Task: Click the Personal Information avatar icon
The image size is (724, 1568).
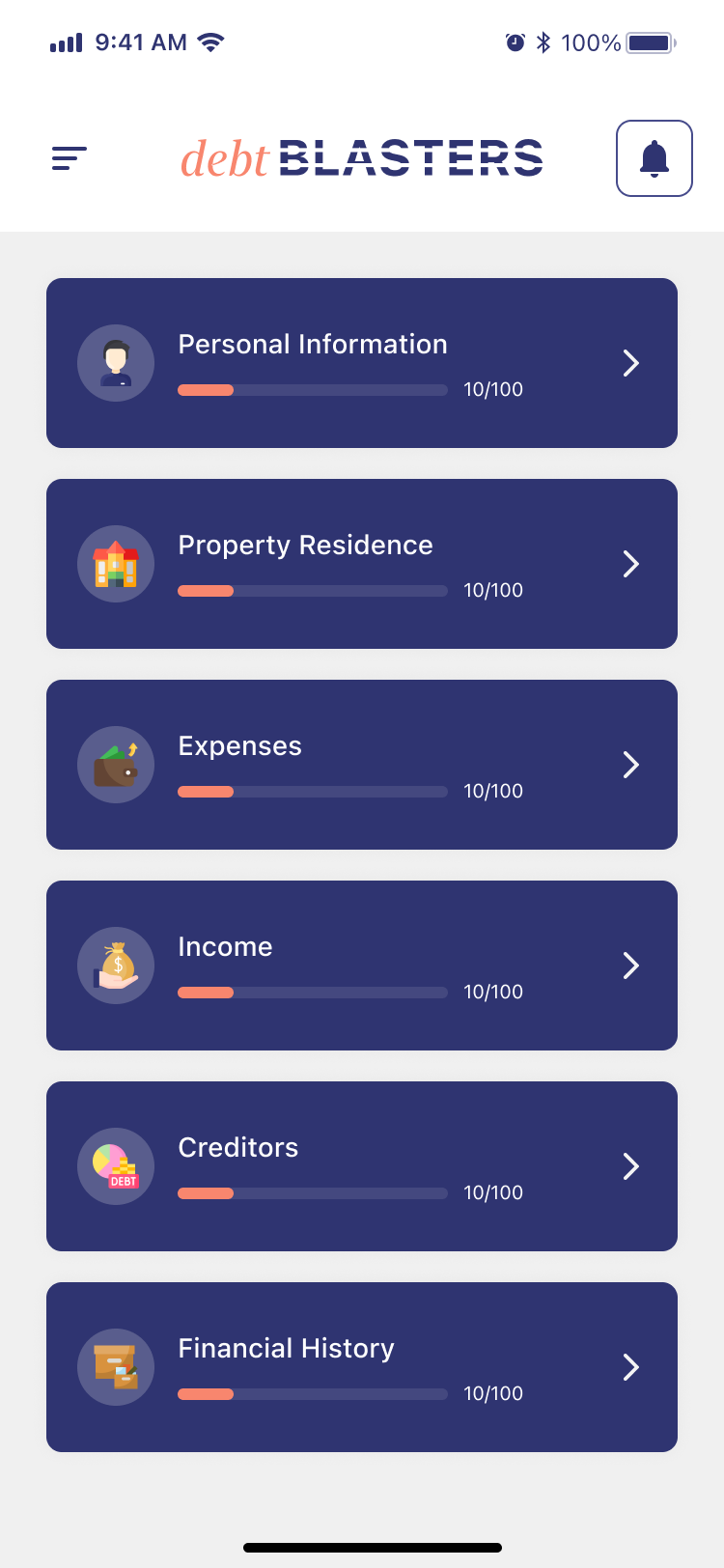Action: 116,363
